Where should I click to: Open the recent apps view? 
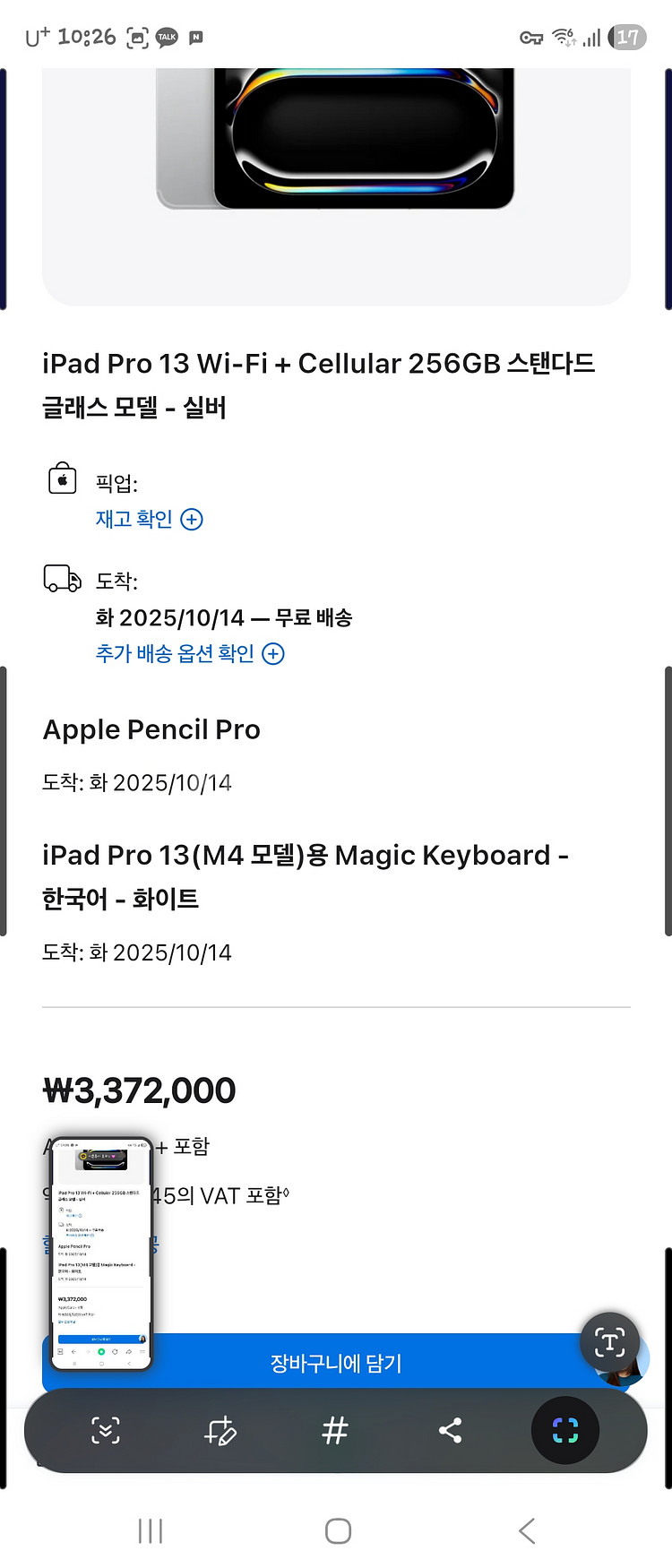click(x=151, y=1531)
